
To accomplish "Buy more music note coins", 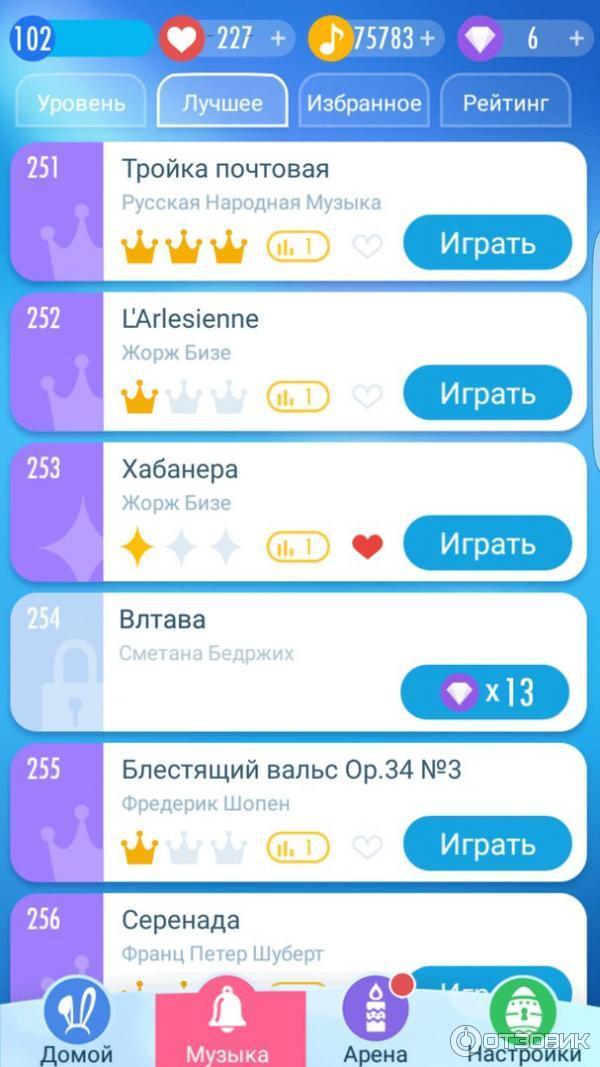I will [428, 39].
